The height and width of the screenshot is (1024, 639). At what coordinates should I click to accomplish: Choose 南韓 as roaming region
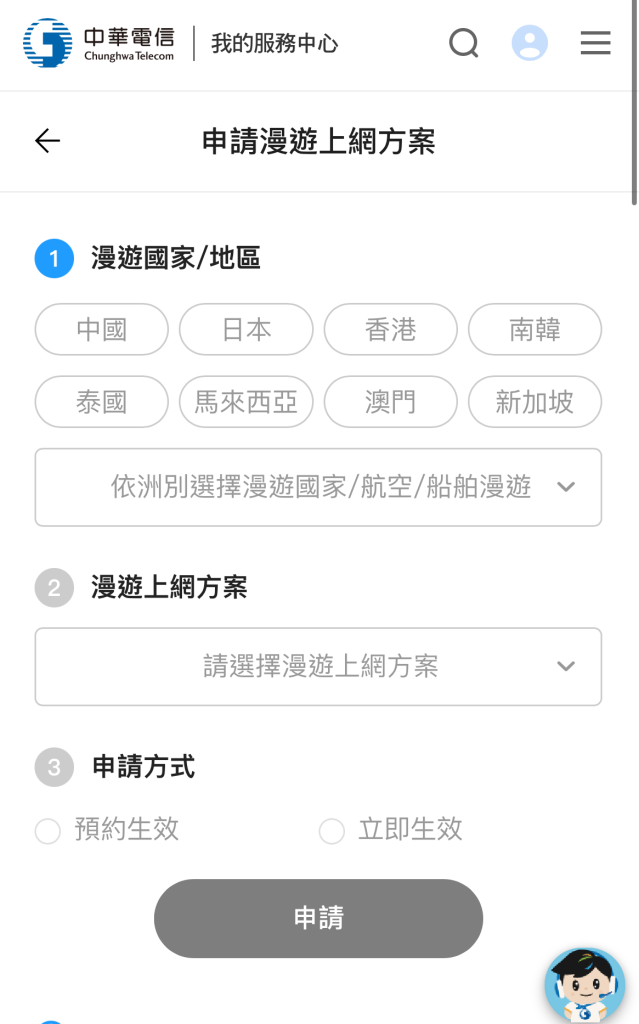pos(535,329)
